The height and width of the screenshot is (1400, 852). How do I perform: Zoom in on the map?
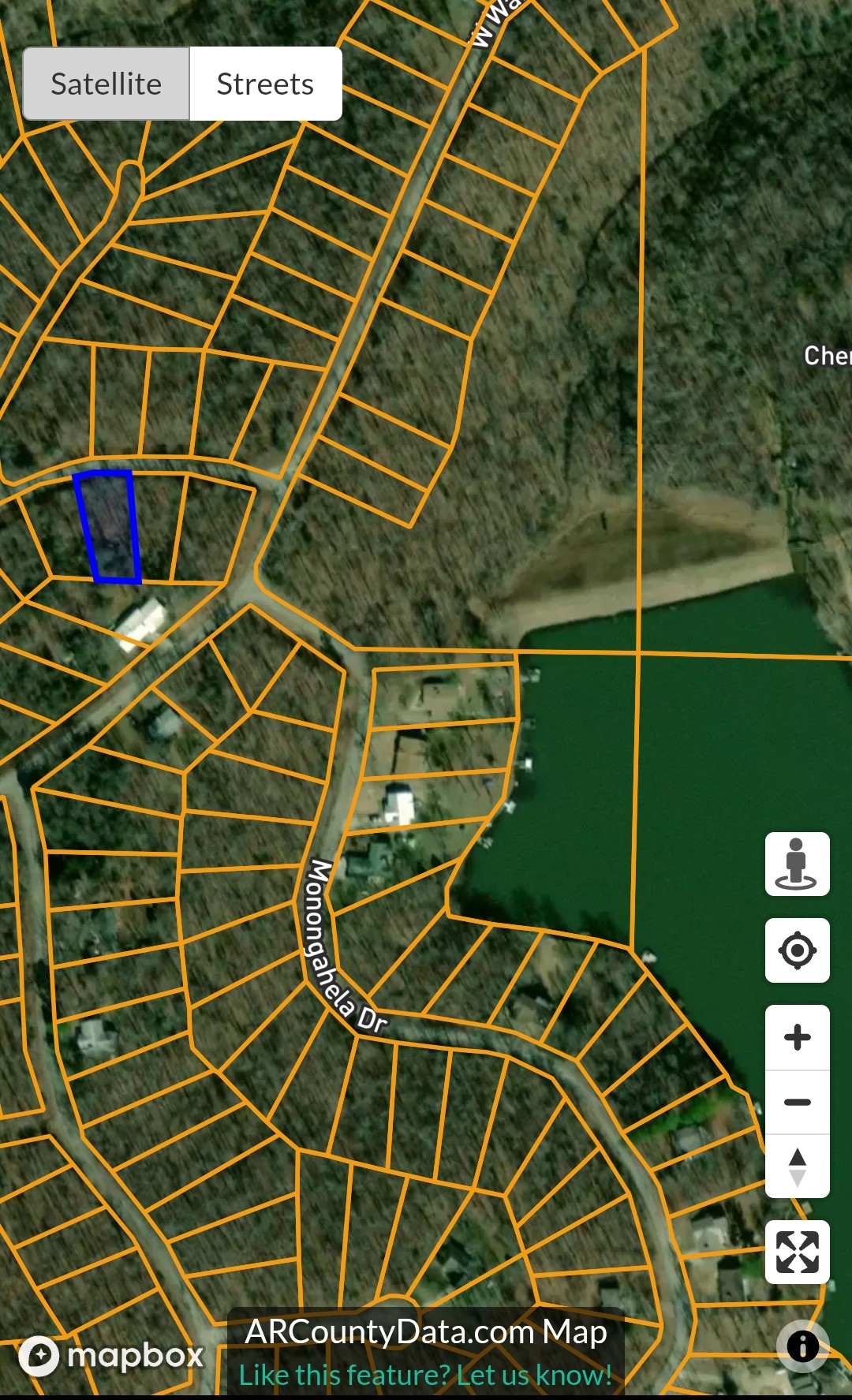click(x=797, y=1037)
